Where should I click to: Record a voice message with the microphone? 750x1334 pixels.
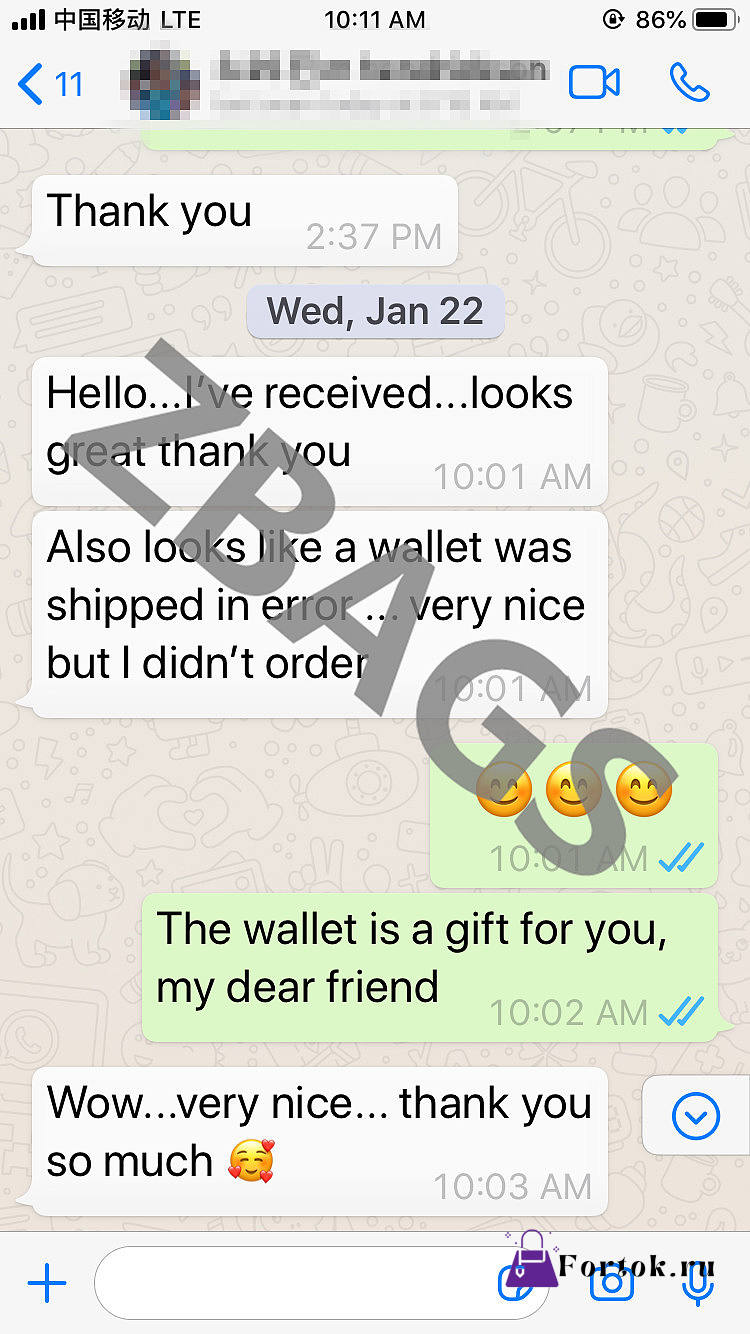tap(697, 1284)
